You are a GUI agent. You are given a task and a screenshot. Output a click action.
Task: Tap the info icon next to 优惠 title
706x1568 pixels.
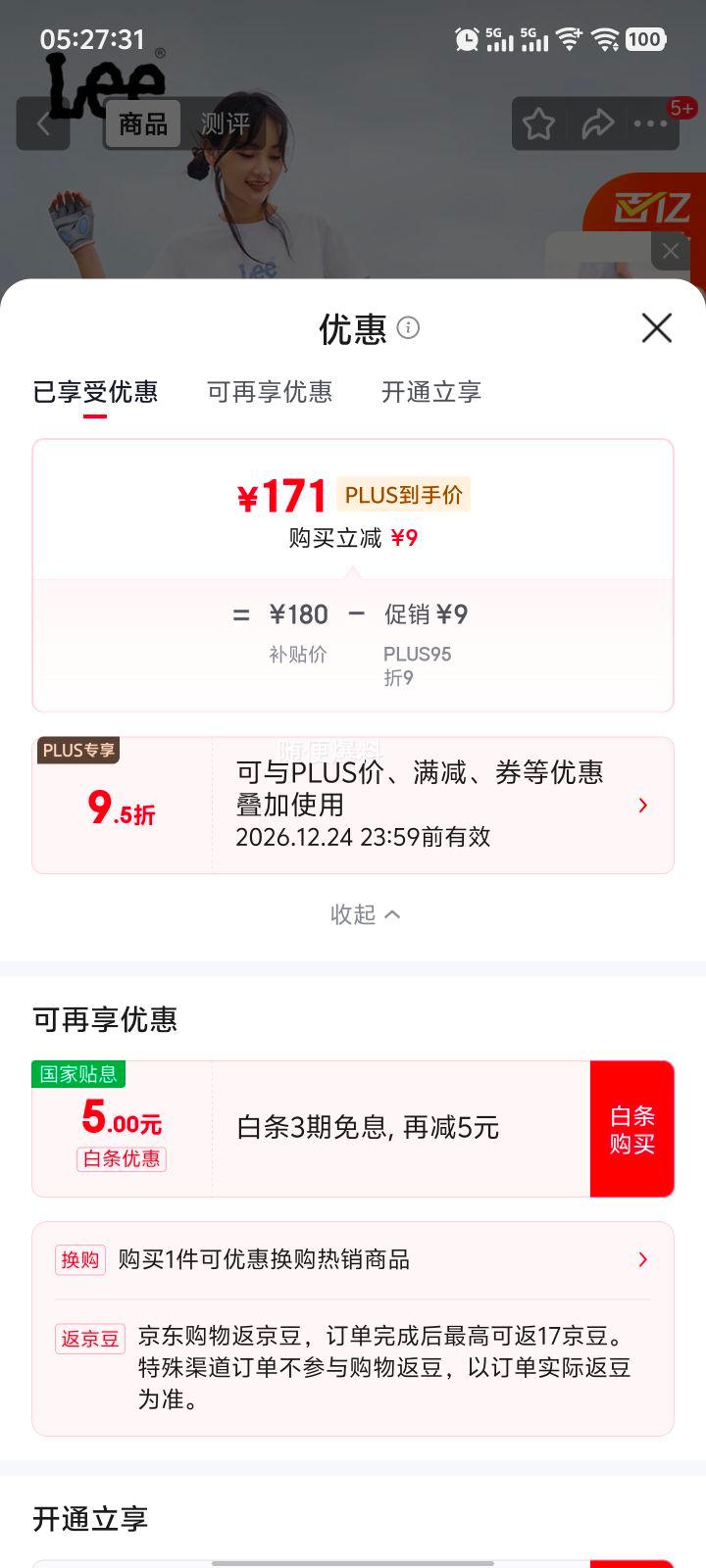click(409, 329)
